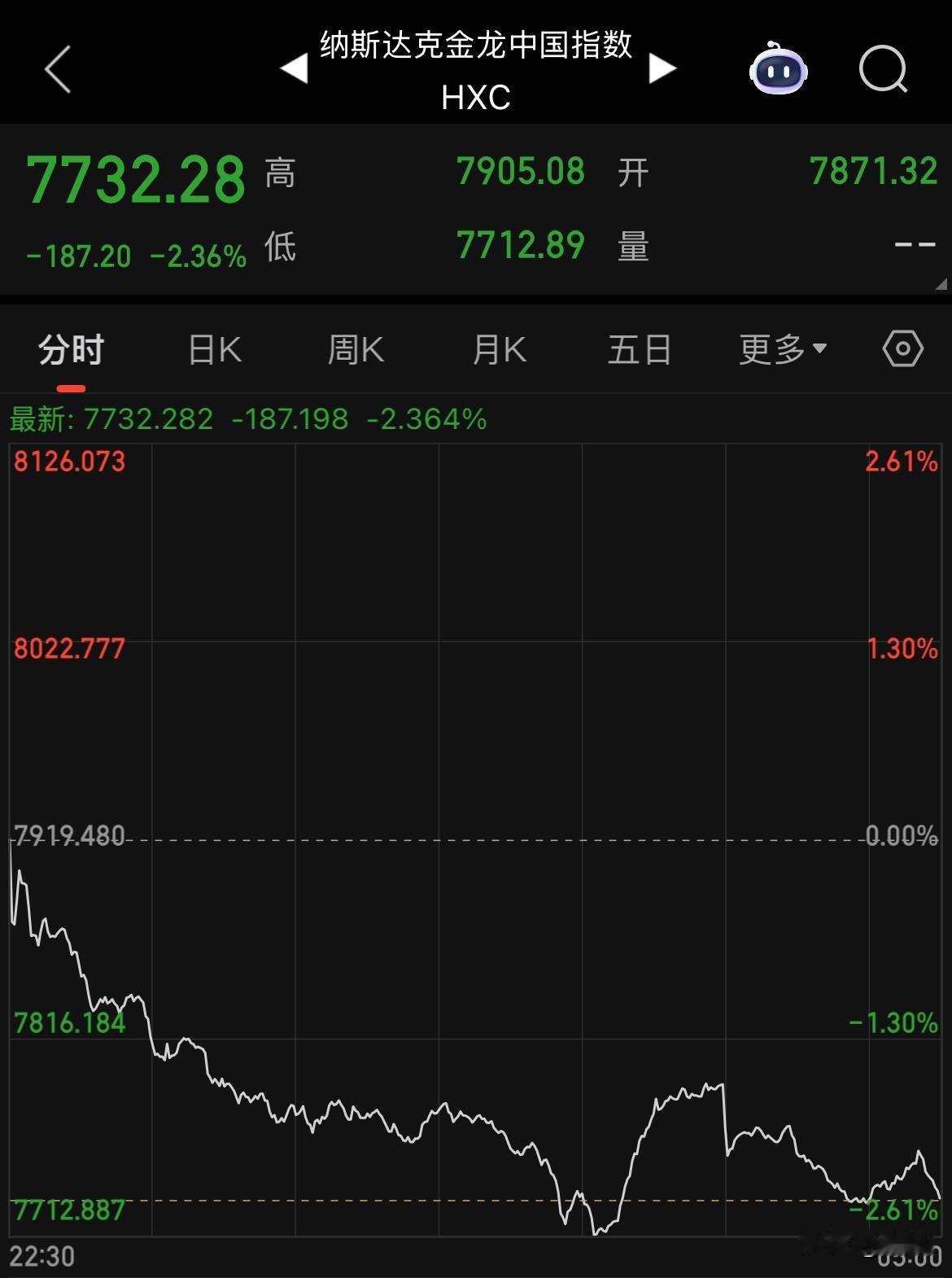Tap the HXC index title
Viewport: 952px width, 1278px height.
(474, 98)
